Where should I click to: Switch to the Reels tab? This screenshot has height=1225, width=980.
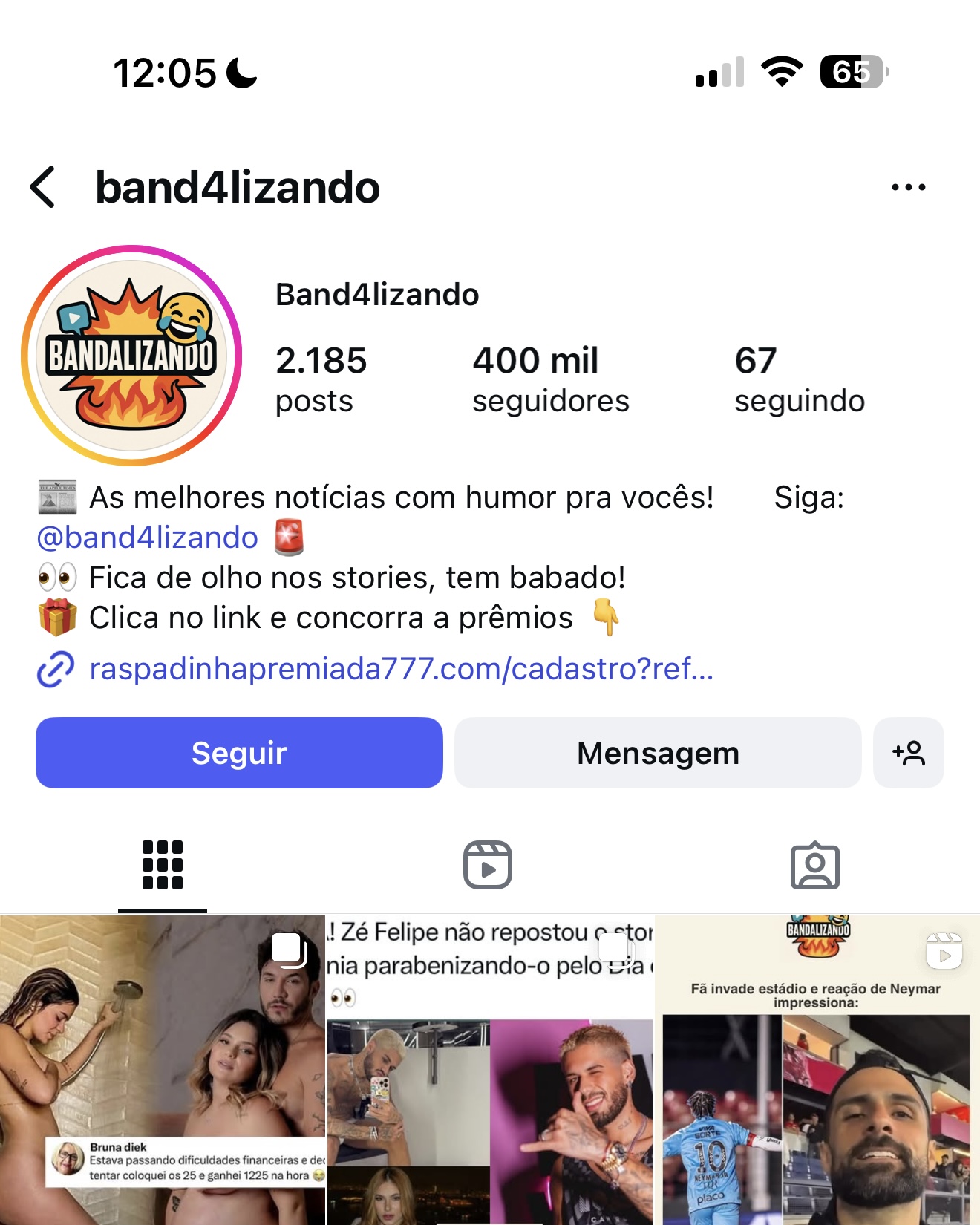[x=488, y=865]
